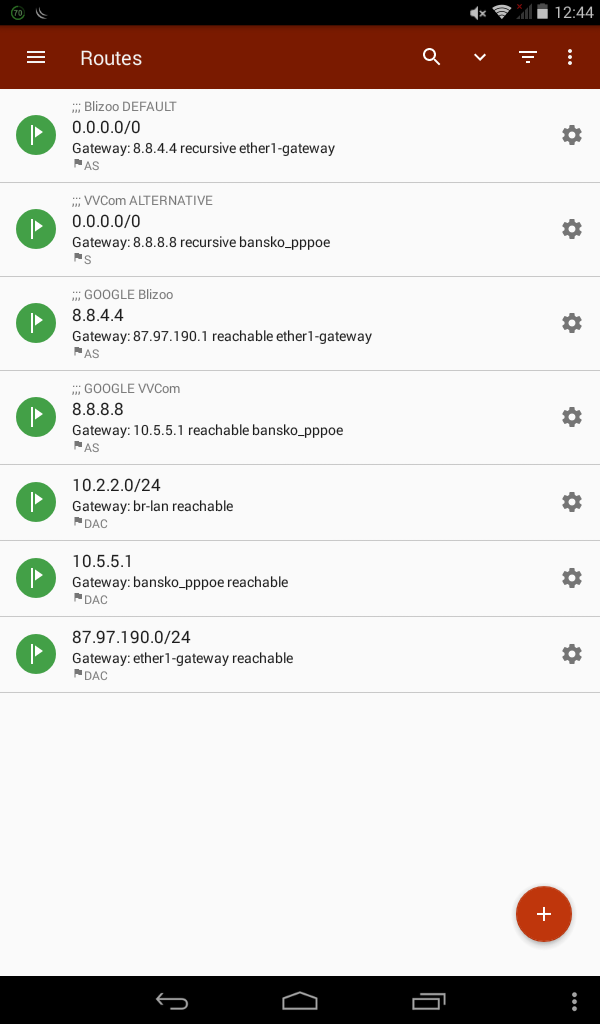600x1024 pixels.
Task: Search the routes list
Action: pyautogui.click(x=431, y=57)
